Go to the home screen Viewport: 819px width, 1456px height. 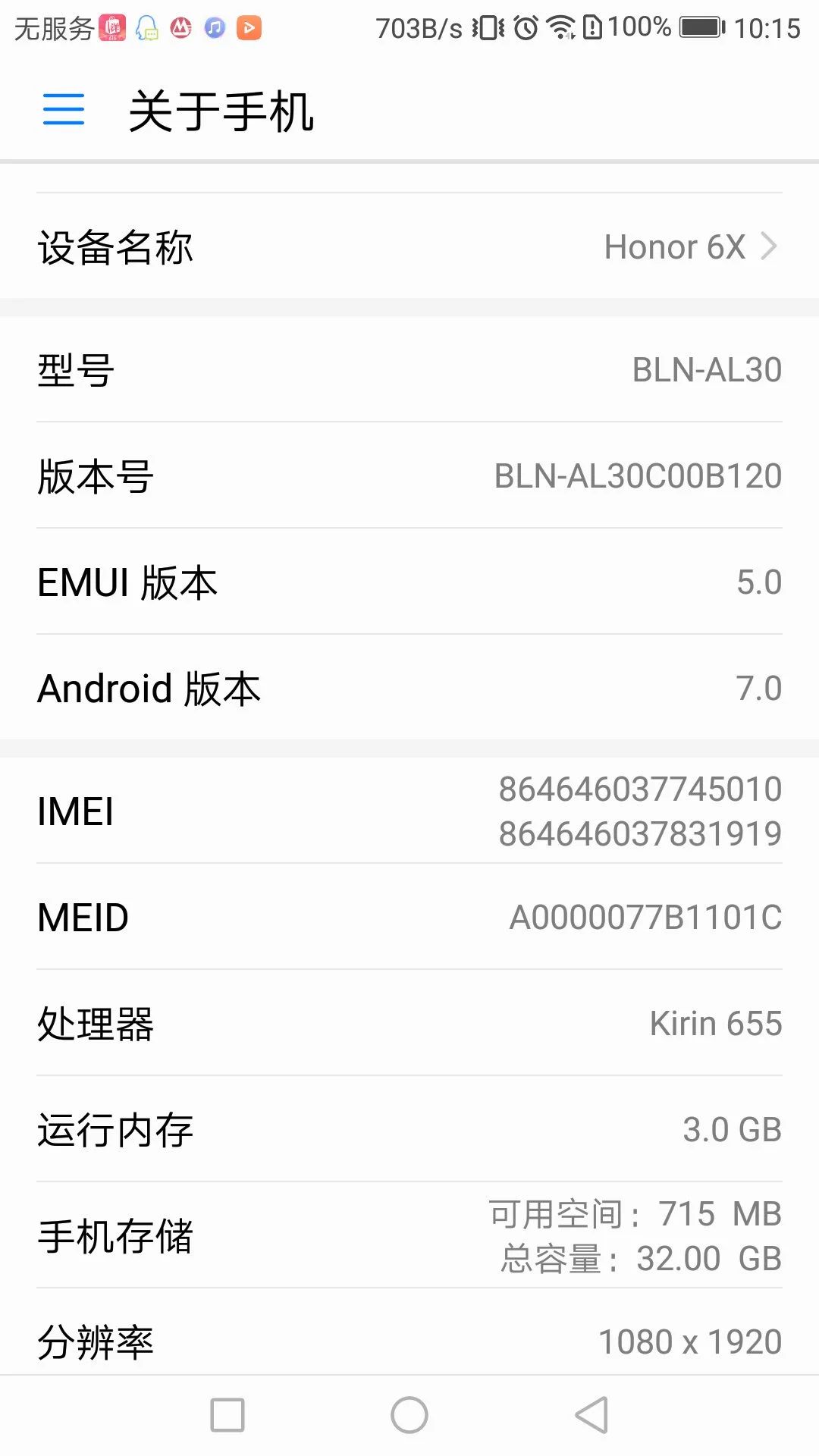409,1415
